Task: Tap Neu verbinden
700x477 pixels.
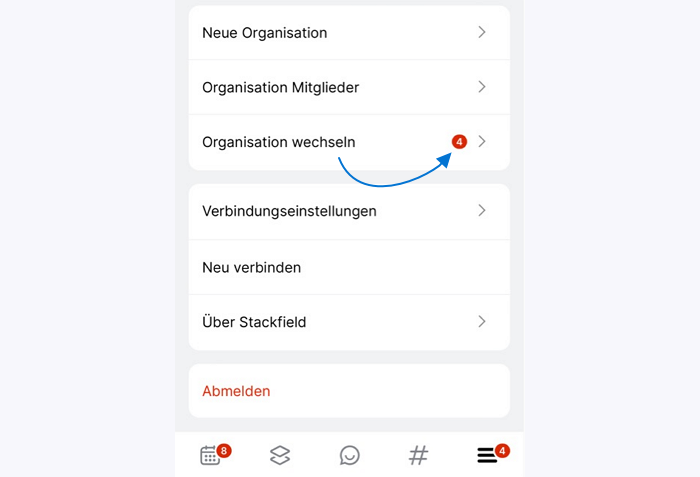Action: point(348,267)
